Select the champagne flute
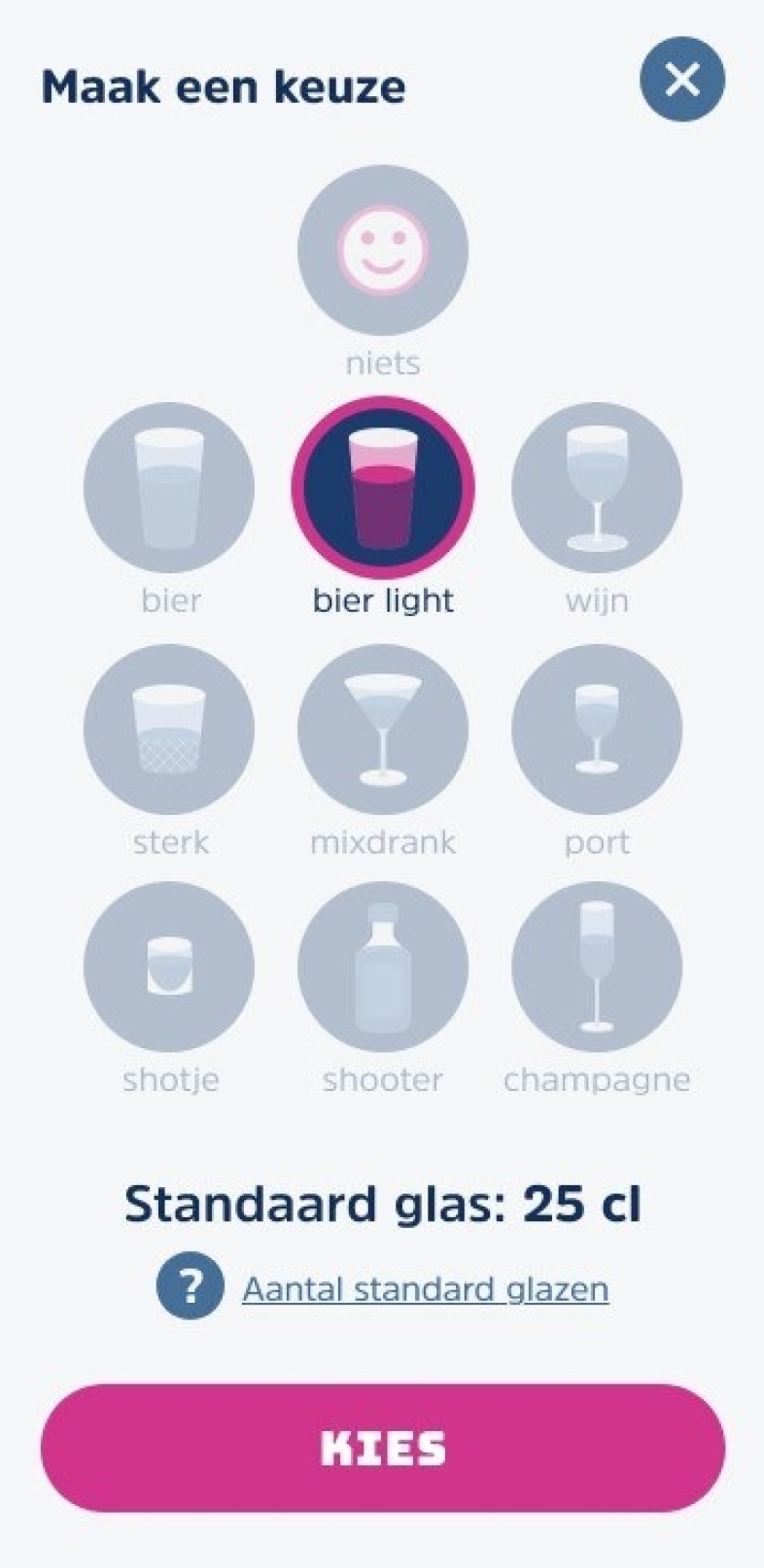This screenshot has height=1568, width=764. [x=597, y=967]
